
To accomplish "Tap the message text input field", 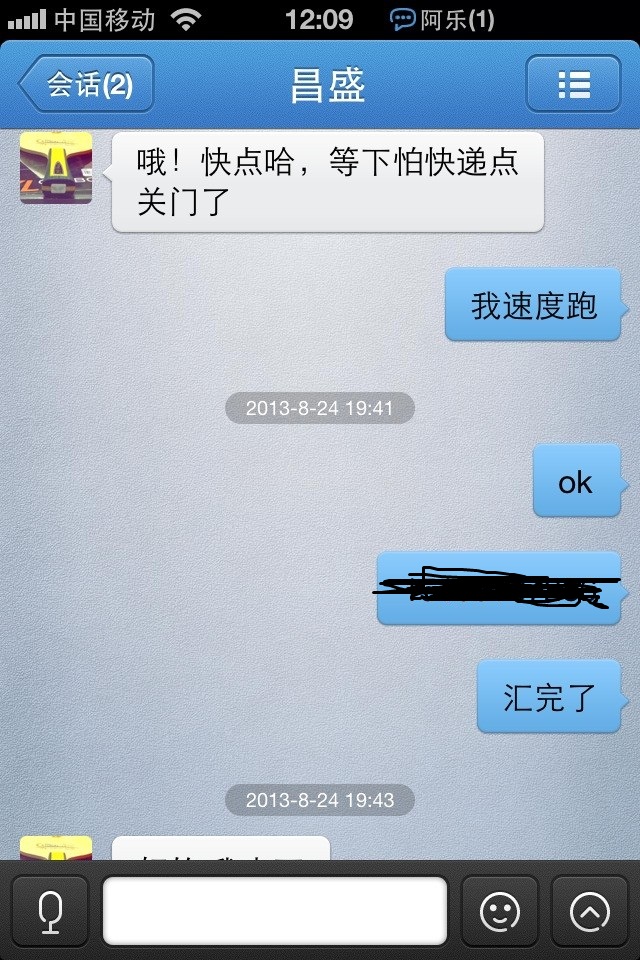I will (275, 910).
